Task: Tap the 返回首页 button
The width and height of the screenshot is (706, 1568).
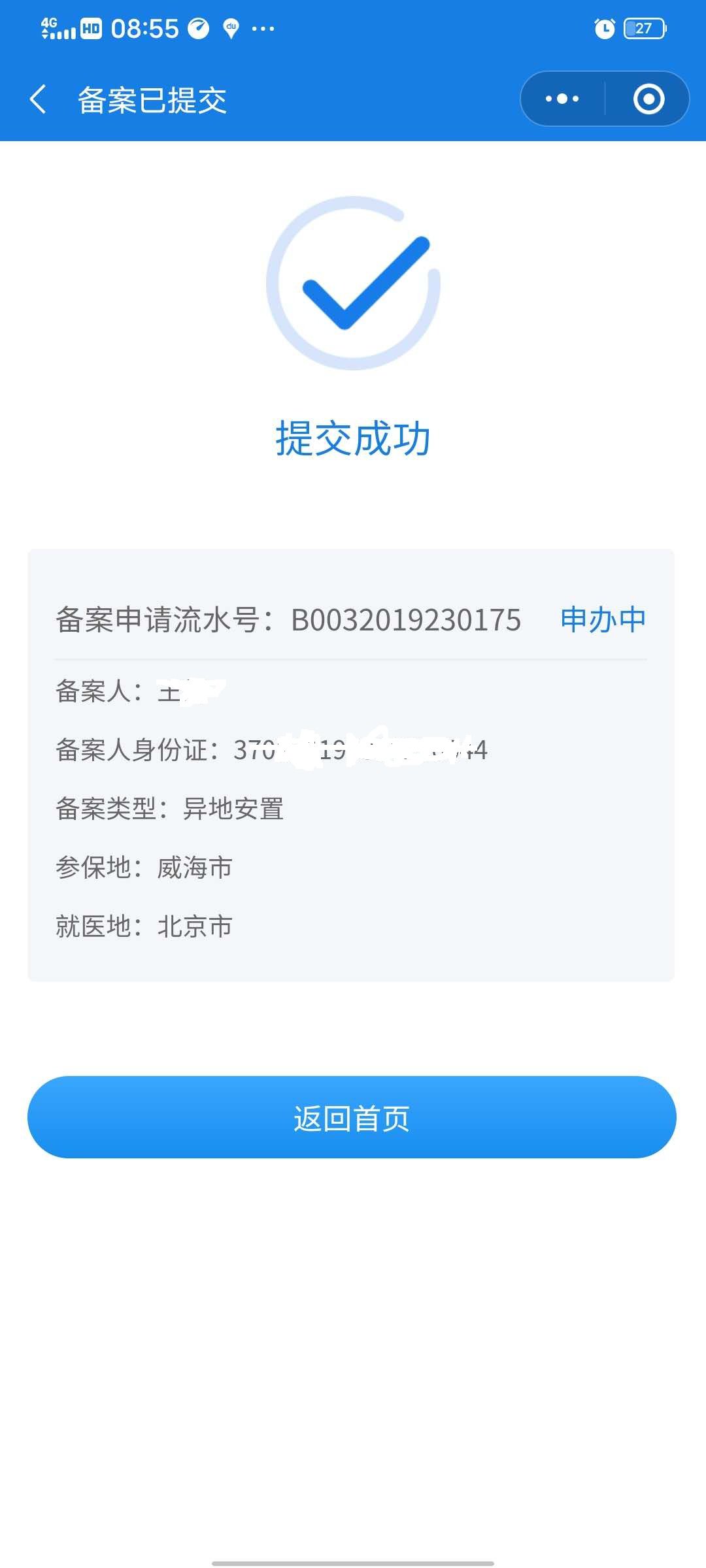Action: pyautogui.click(x=352, y=1117)
